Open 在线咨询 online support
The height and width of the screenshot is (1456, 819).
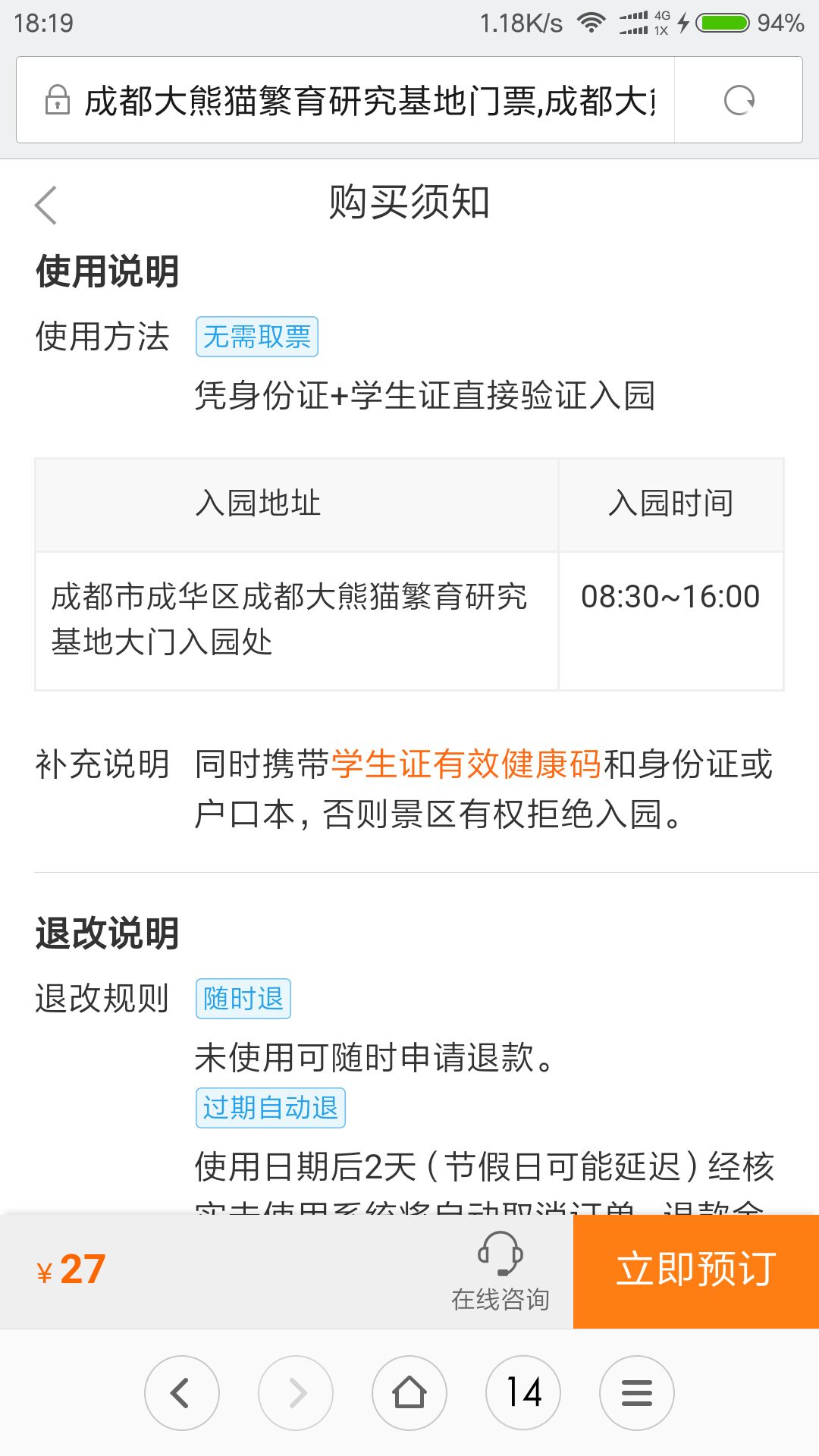tap(500, 1272)
